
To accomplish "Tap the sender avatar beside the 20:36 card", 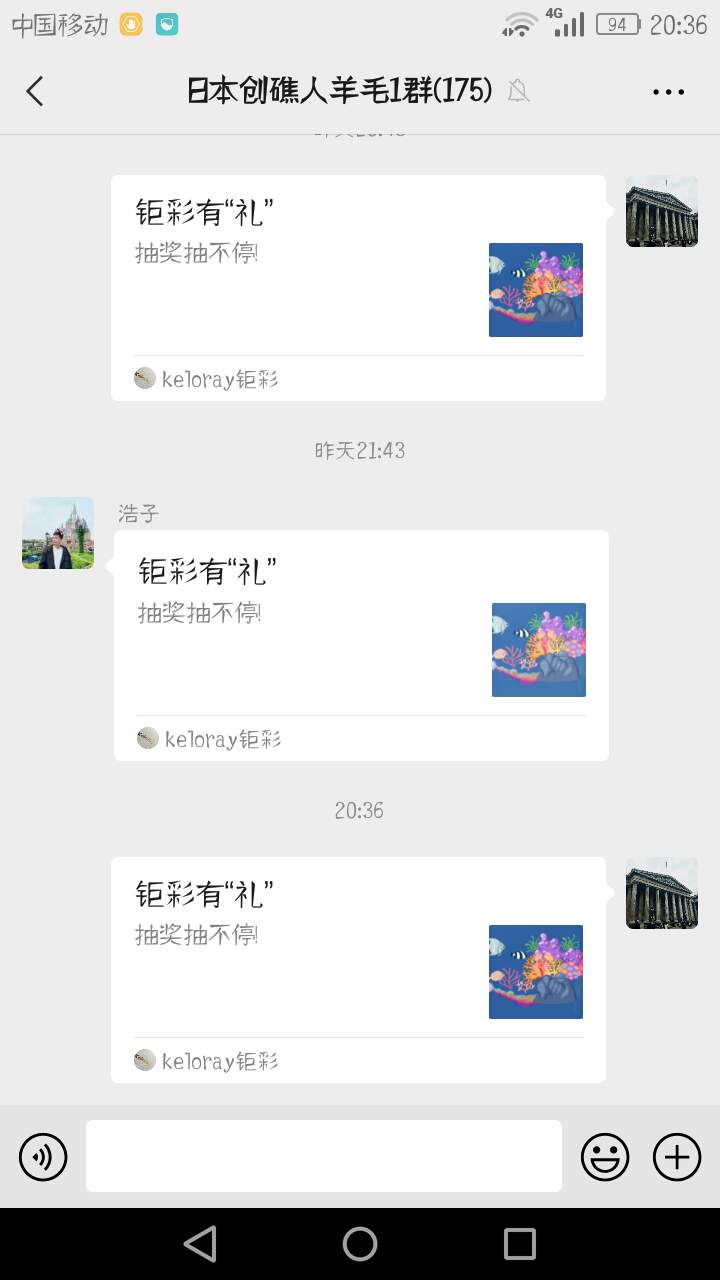I will (x=662, y=893).
